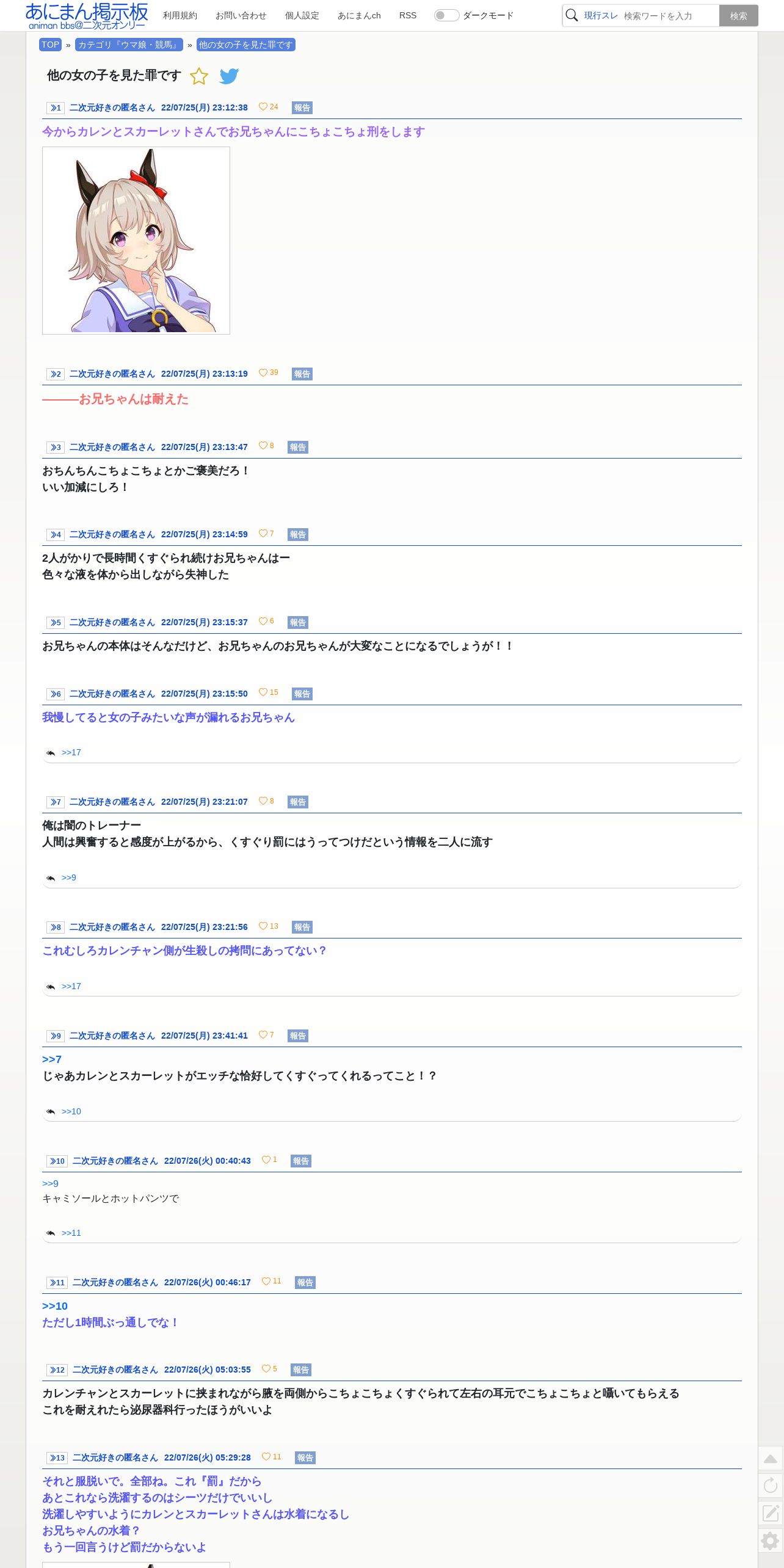Viewport: 784px width, 1568px height.
Task: Toggle the ダークモード switch
Action: (x=446, y=15)
